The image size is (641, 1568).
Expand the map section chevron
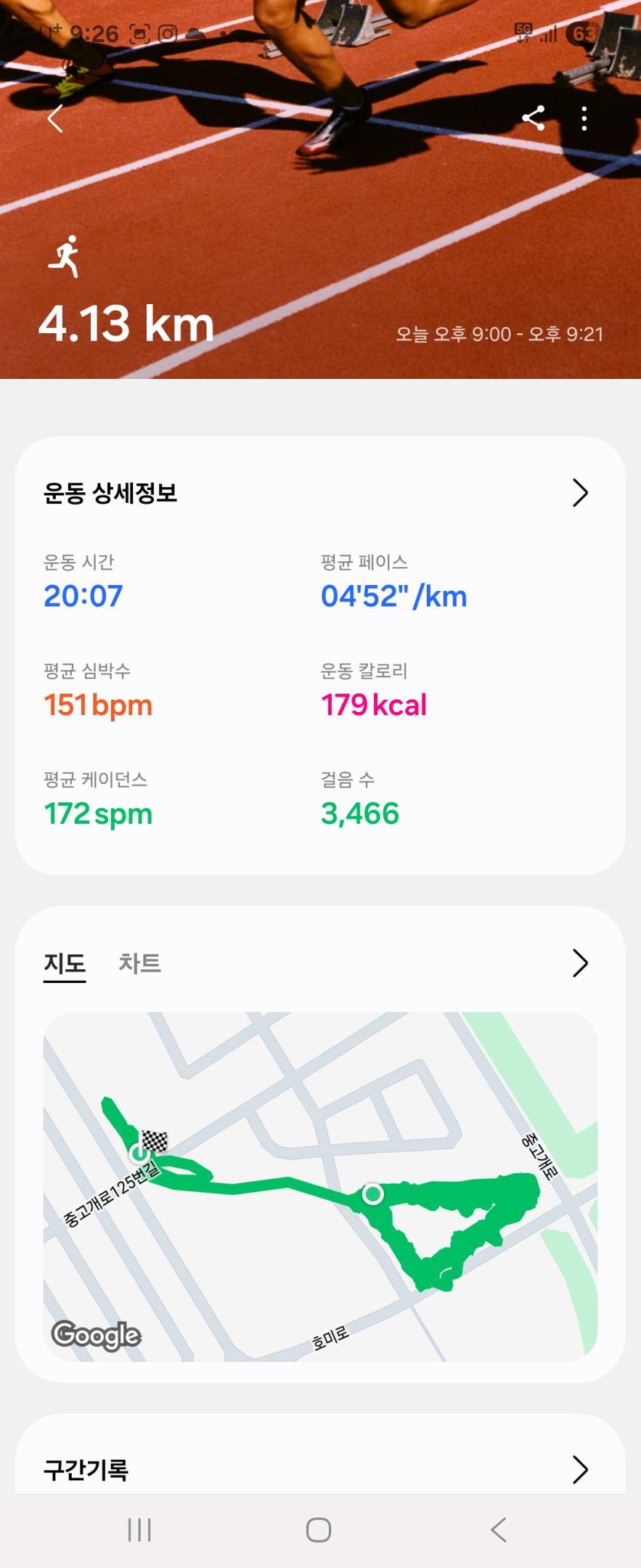click(579, 963)
